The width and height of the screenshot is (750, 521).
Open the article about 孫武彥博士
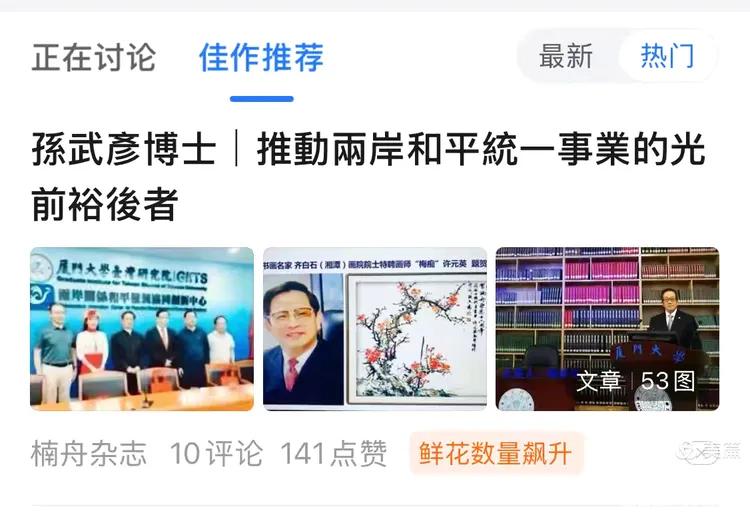pos(368,177)
